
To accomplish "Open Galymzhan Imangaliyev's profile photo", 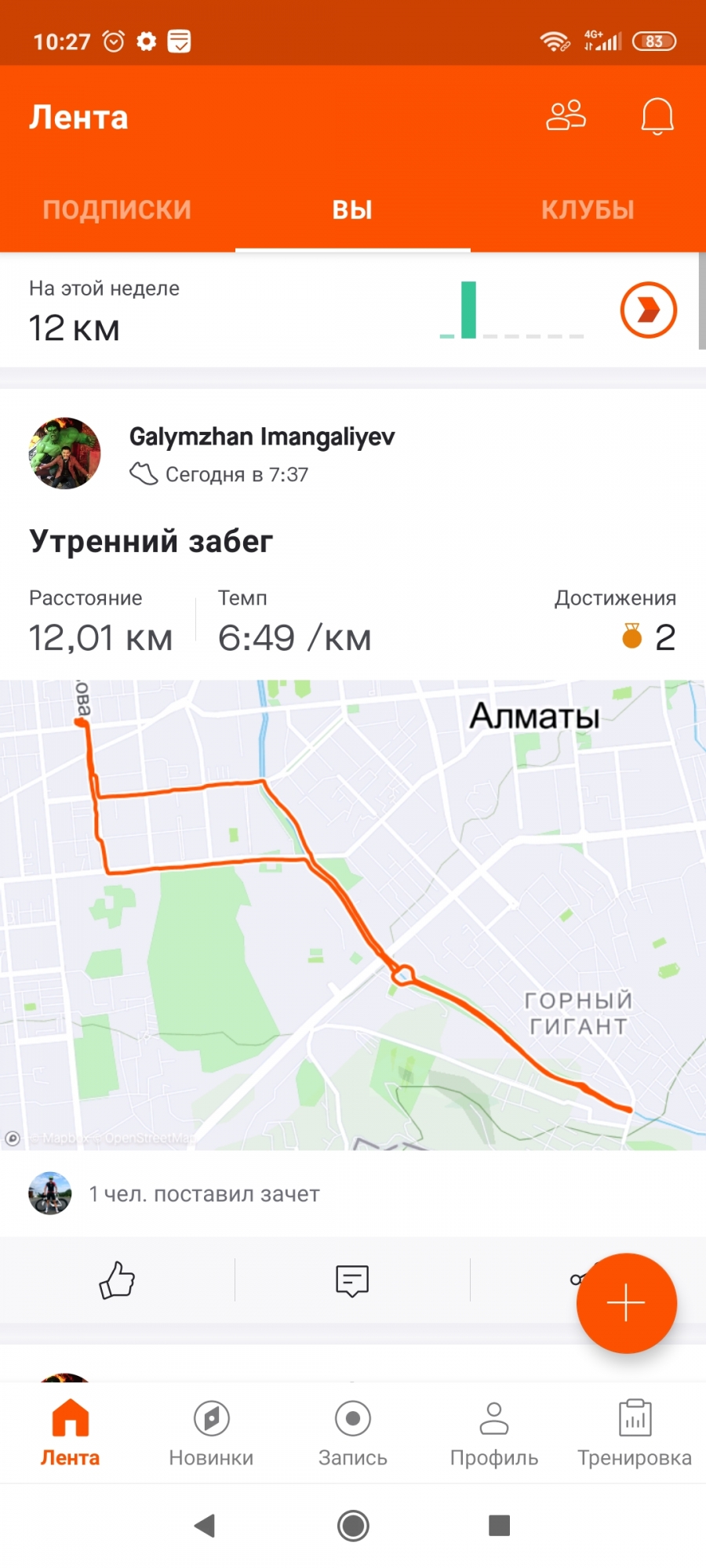I will pos(65,453).
